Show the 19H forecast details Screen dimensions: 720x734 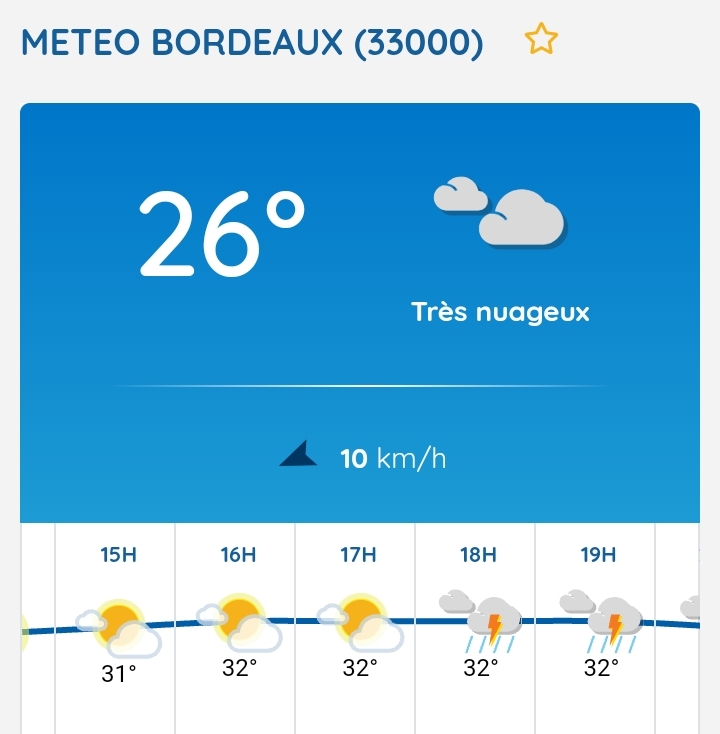click(x=597, y=620)
